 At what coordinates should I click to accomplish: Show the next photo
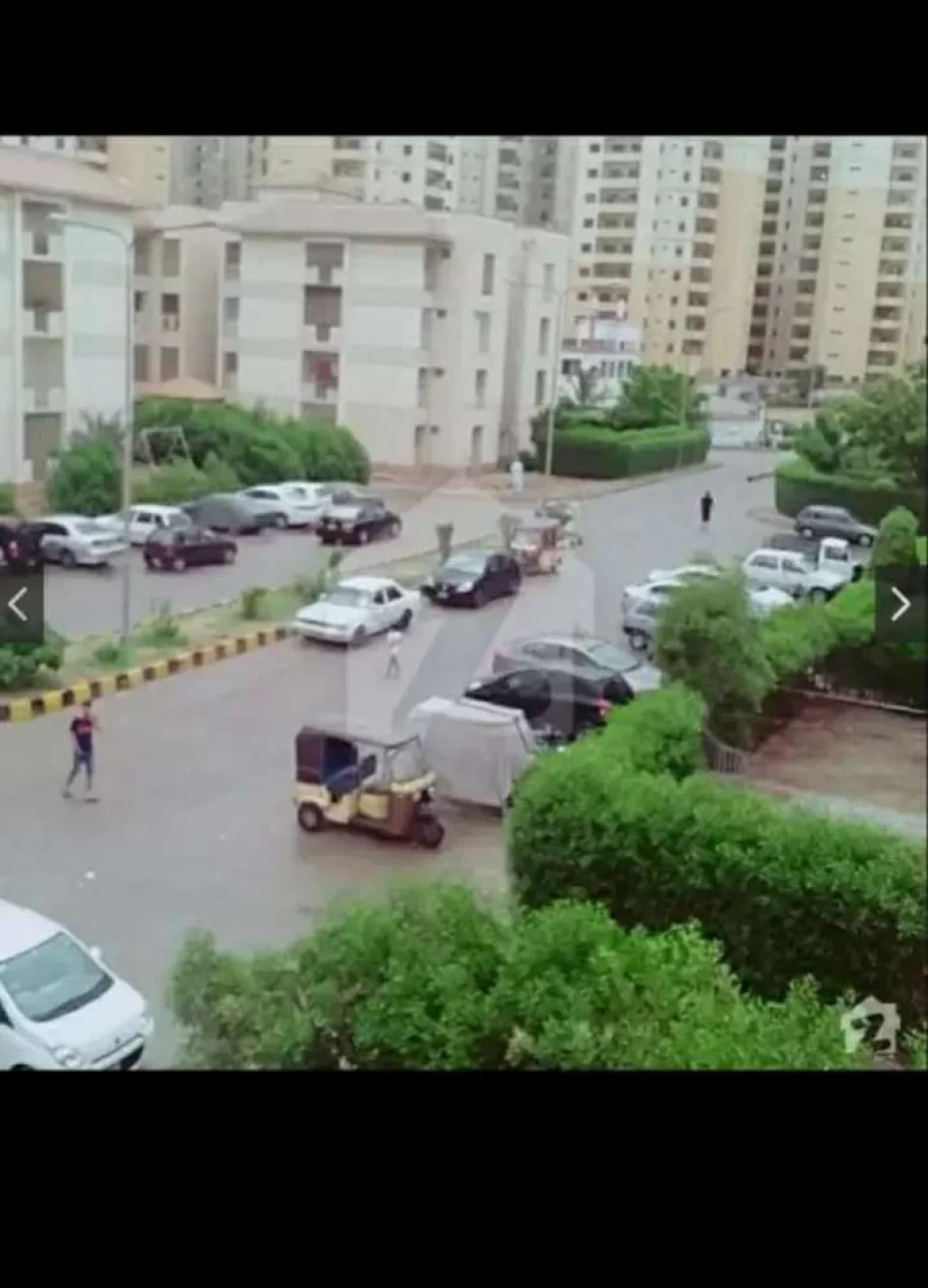(901, 605)
